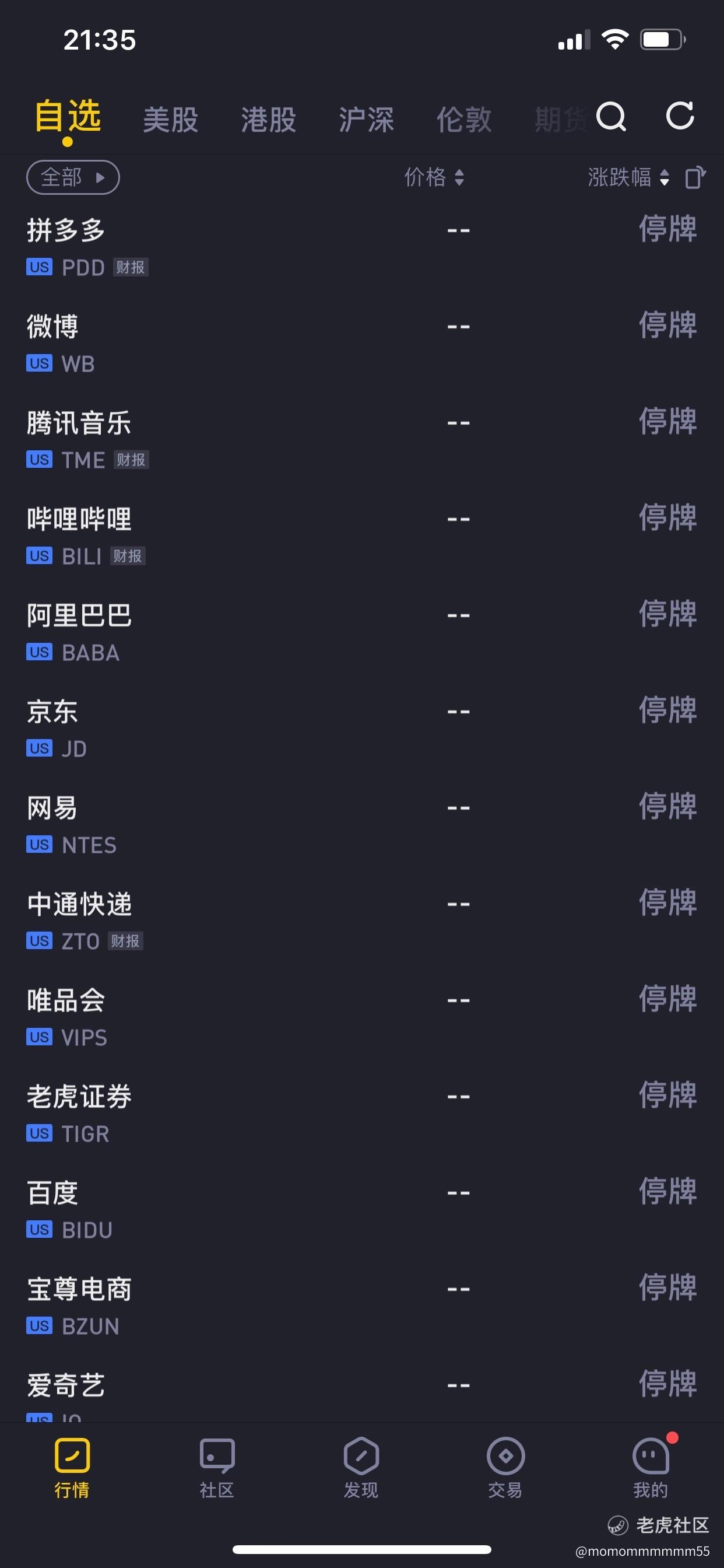724x1568 pixels.
Task: Switch to the 港股 tab
Action: click(x=268, y=118)
